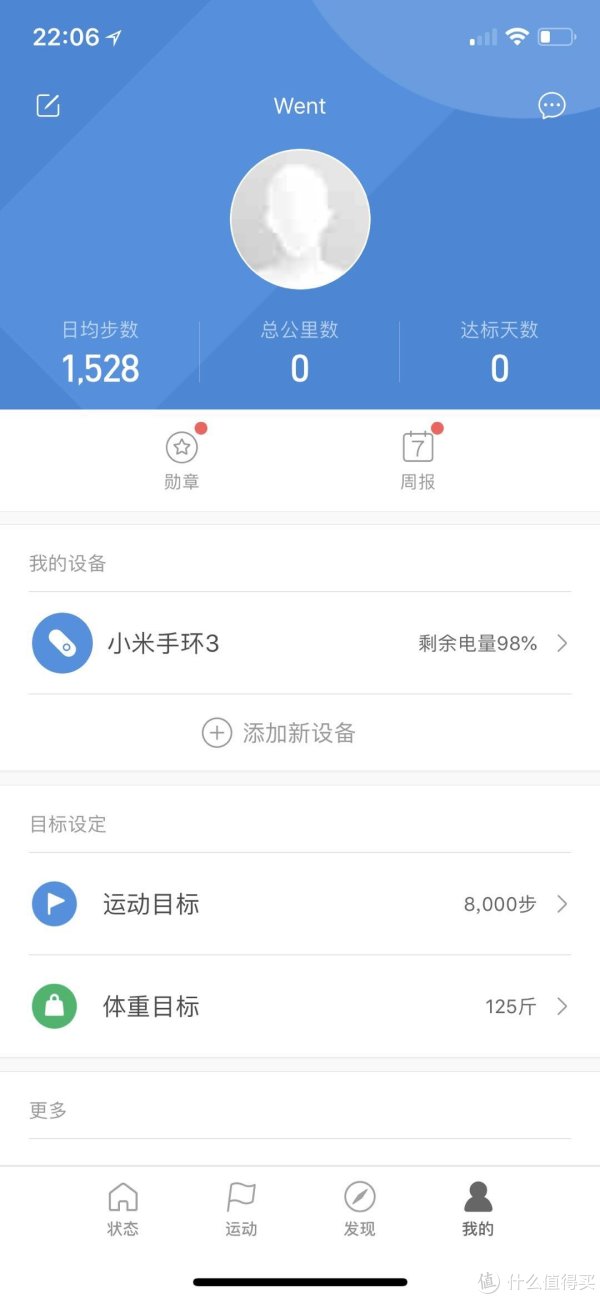The width and height of the screenshot is (600, 1299).
Task: Tap the profile avatar picture
Action: point(300,219)
